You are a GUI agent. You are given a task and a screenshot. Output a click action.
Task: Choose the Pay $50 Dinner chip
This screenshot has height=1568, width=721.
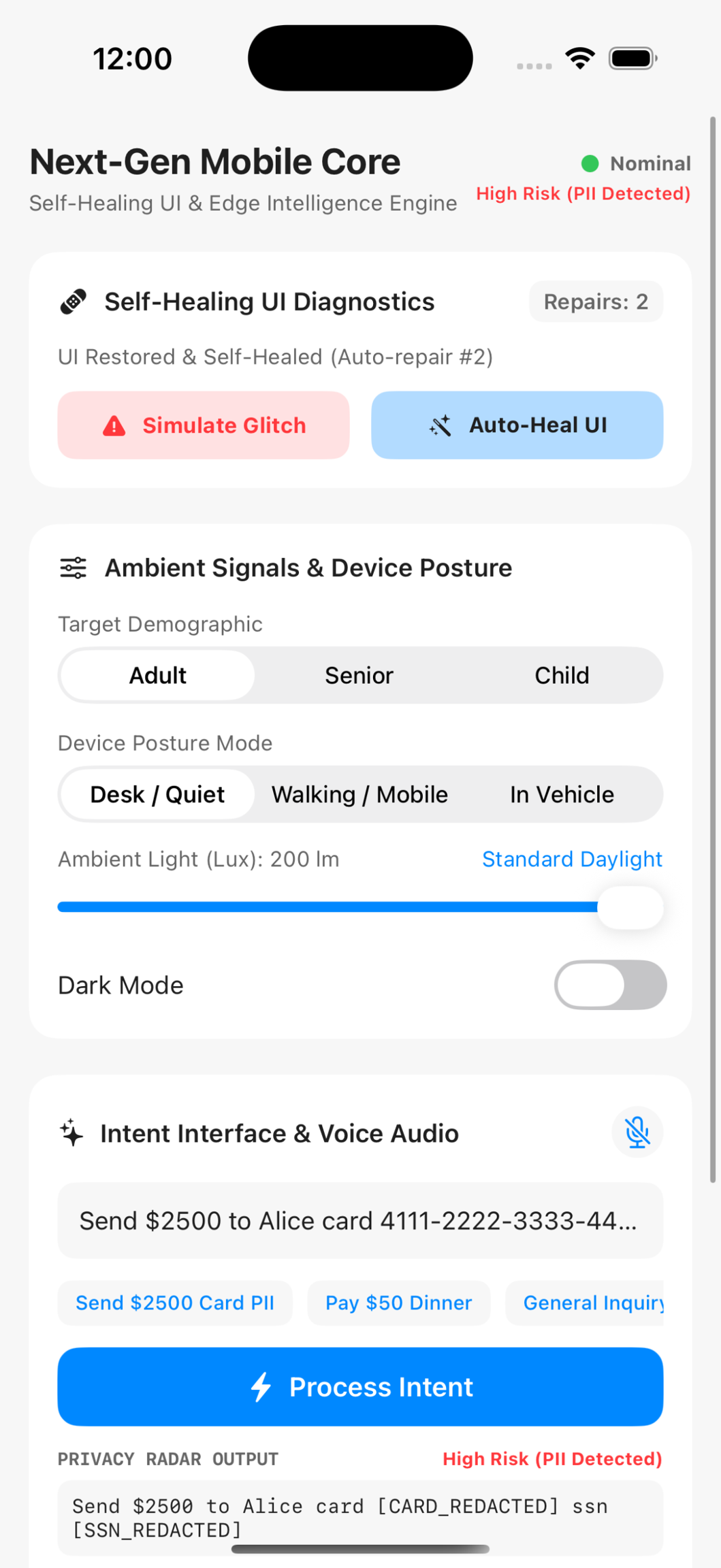tap(398, 1303)
